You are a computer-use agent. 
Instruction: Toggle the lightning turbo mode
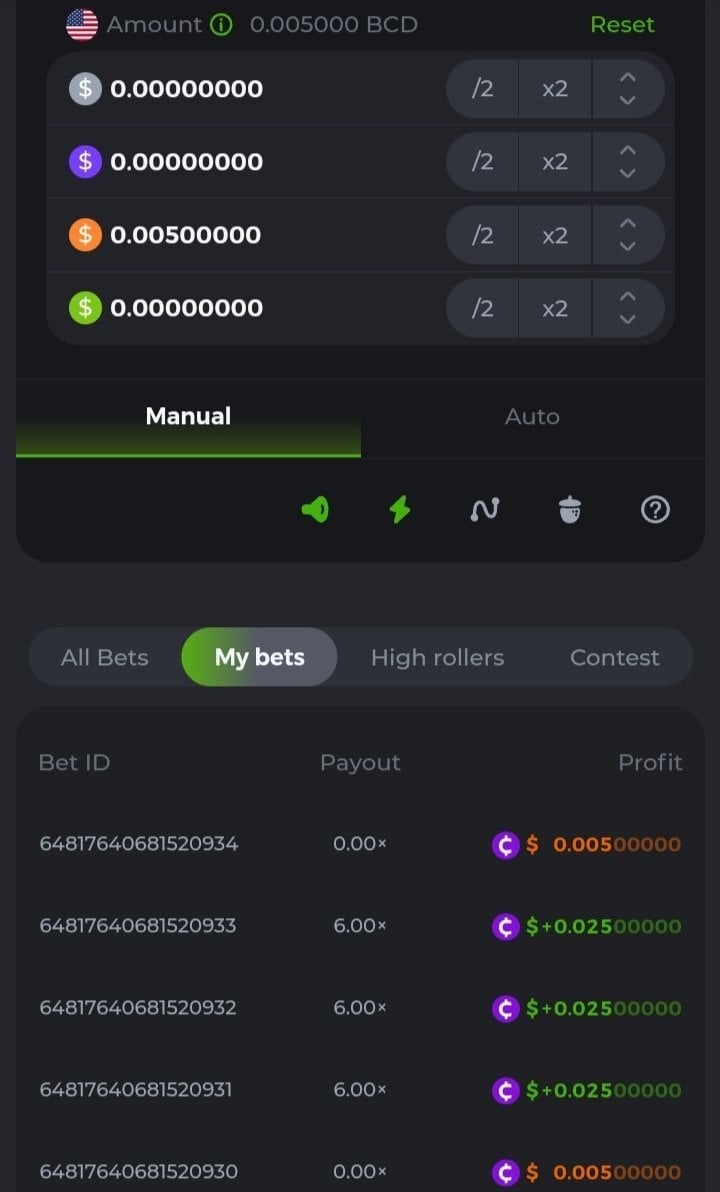(400, 510)
